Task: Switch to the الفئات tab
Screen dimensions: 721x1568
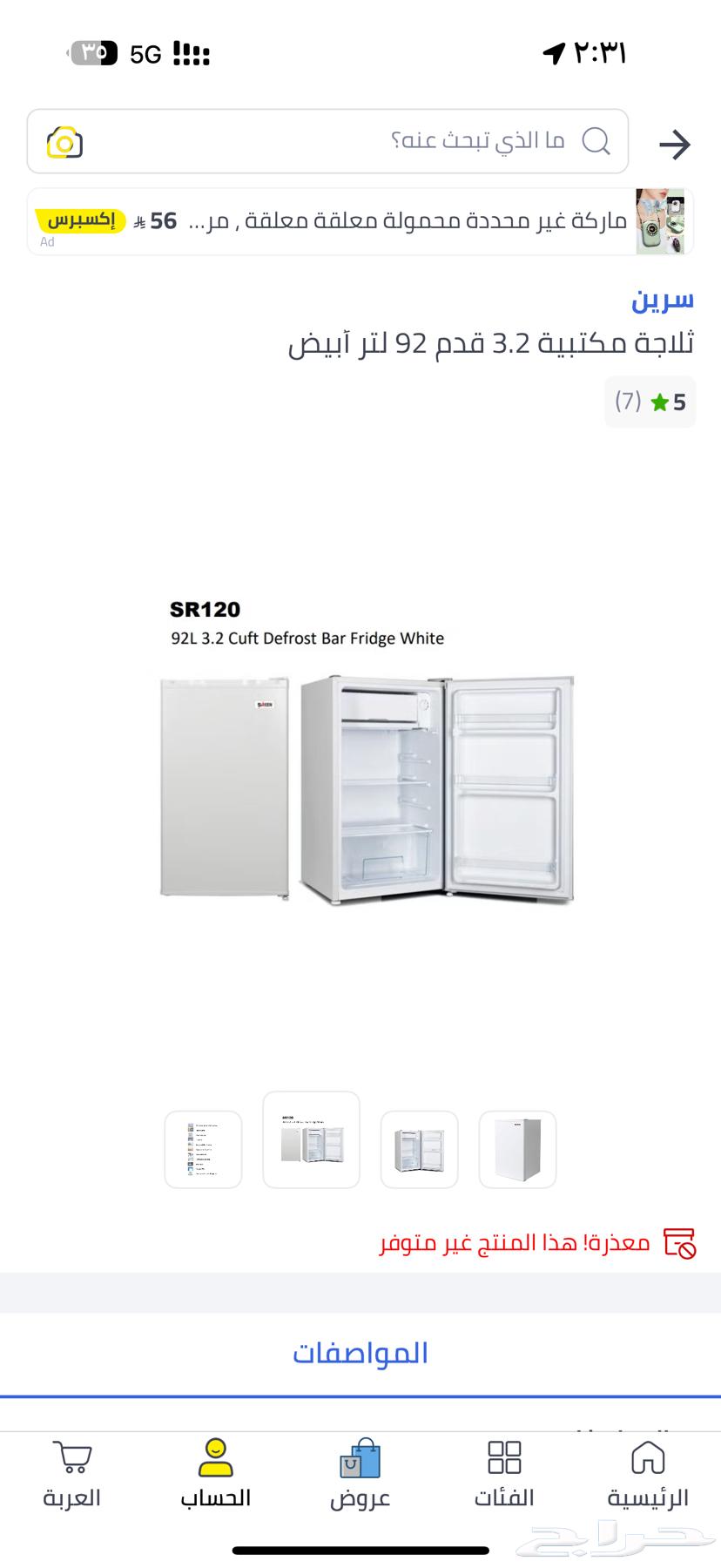Action: pos(504,1475)
